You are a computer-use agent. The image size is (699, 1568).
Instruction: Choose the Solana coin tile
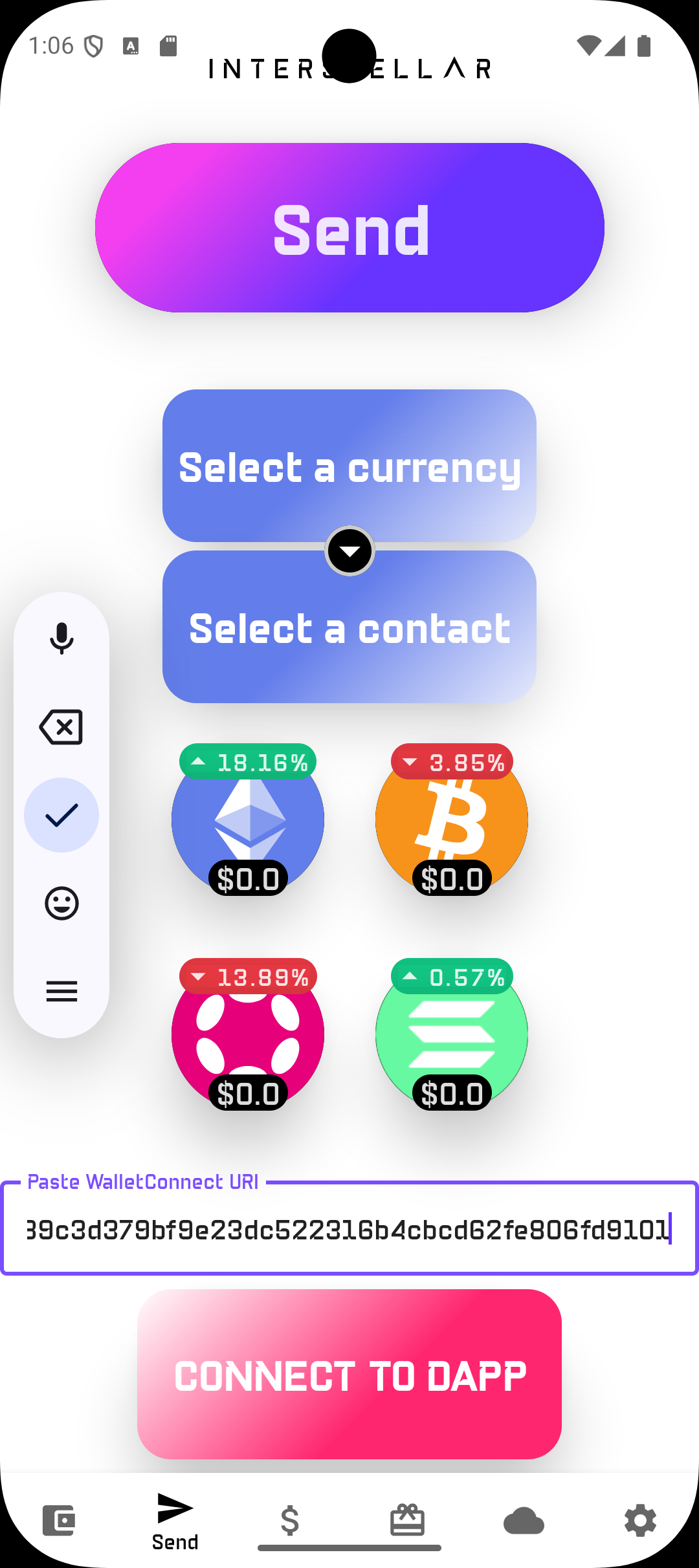tap(452, 1035)
